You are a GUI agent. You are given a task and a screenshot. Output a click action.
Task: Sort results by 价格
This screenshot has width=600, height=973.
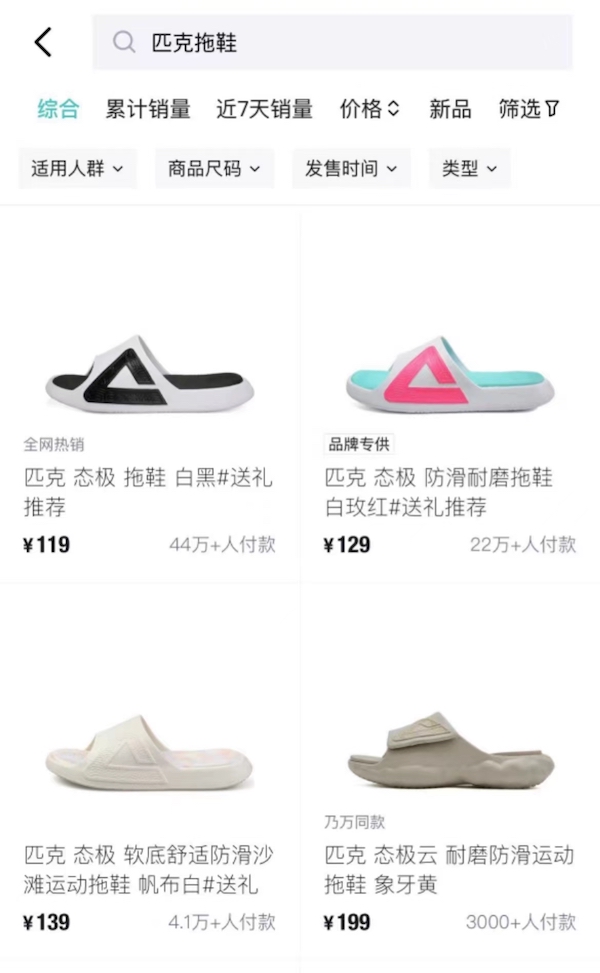(x=369, y=109)
